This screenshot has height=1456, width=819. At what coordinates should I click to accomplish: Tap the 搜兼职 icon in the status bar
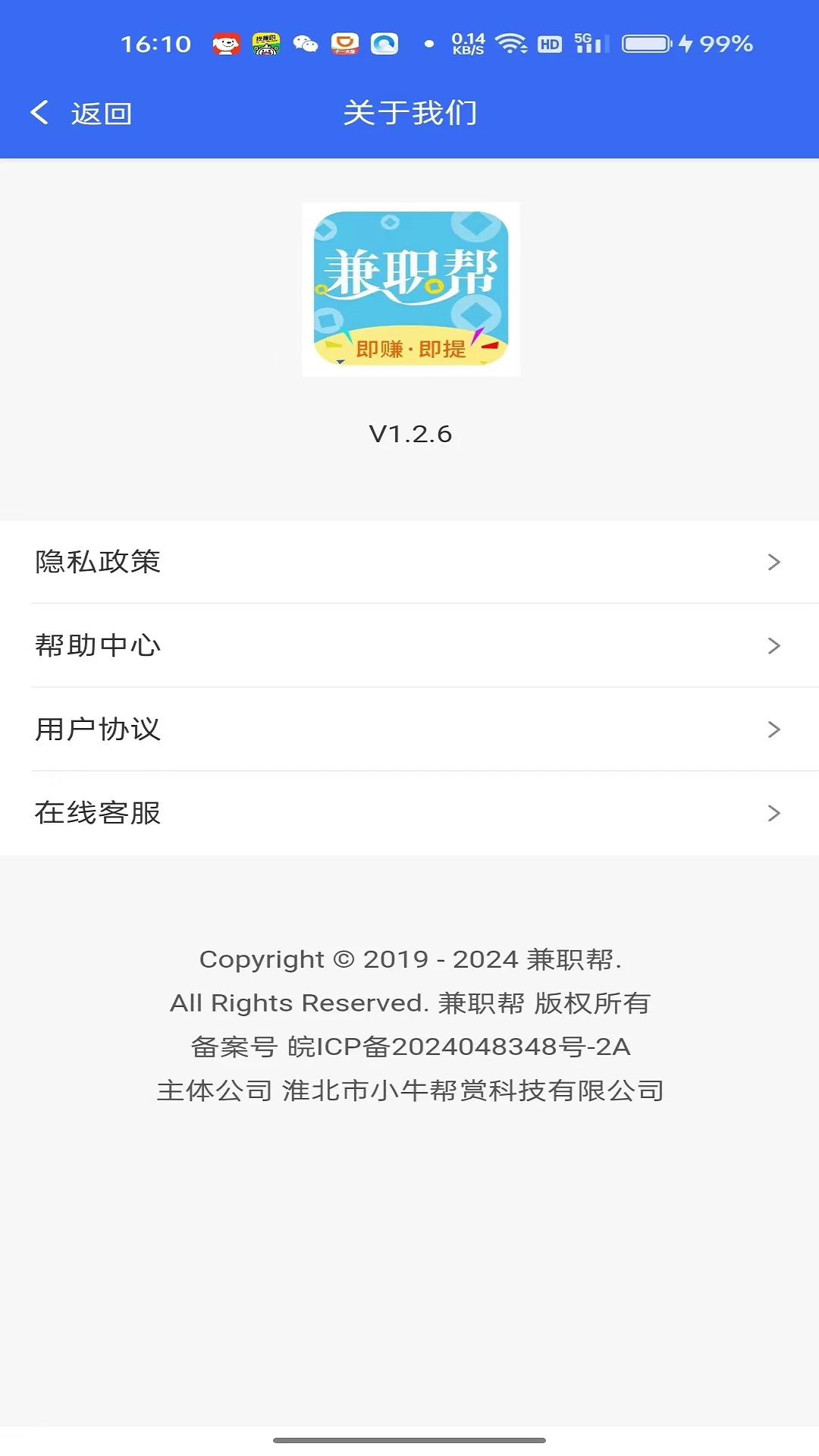tap(265, 43)
